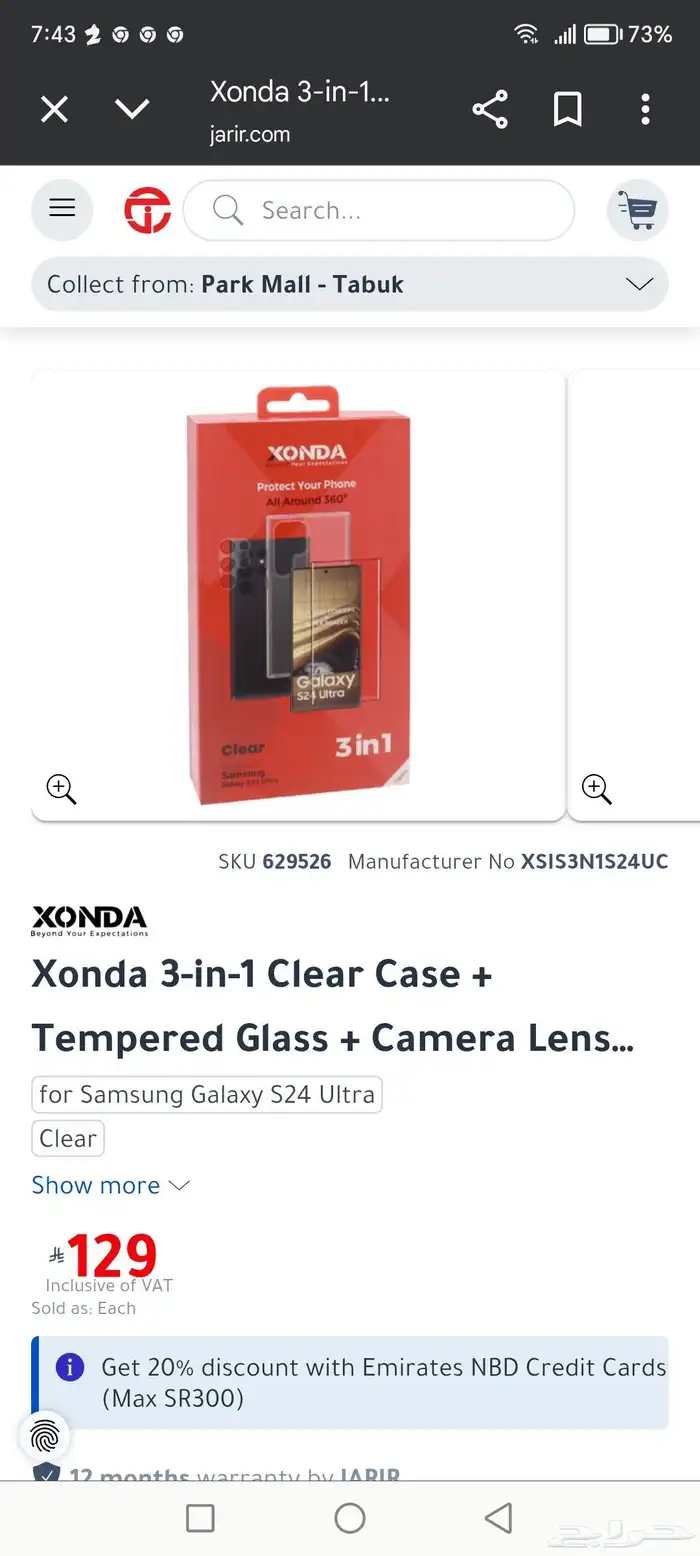Open the browser overflow menu
700x1556 pixels.
(x=646, y=109)
